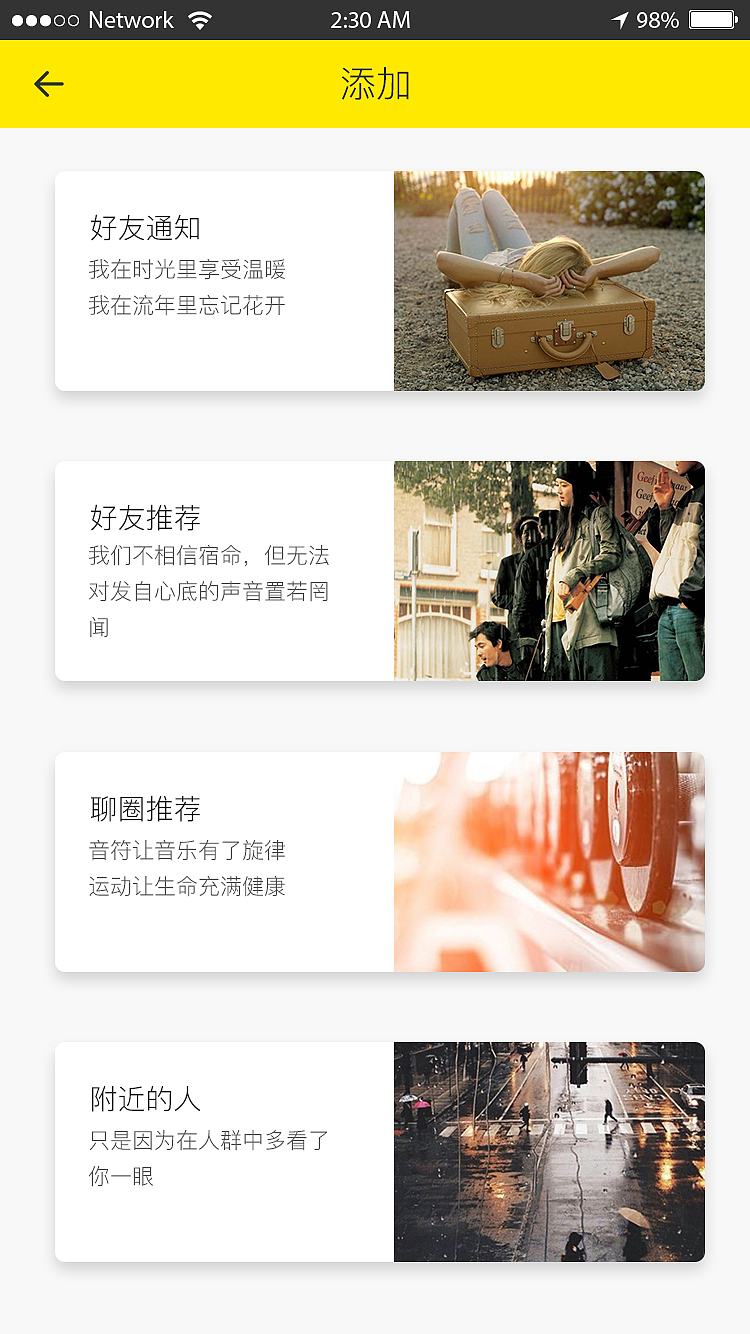
Task: Tap the battery icon in the status bar
Action: [x=712, y=18]
